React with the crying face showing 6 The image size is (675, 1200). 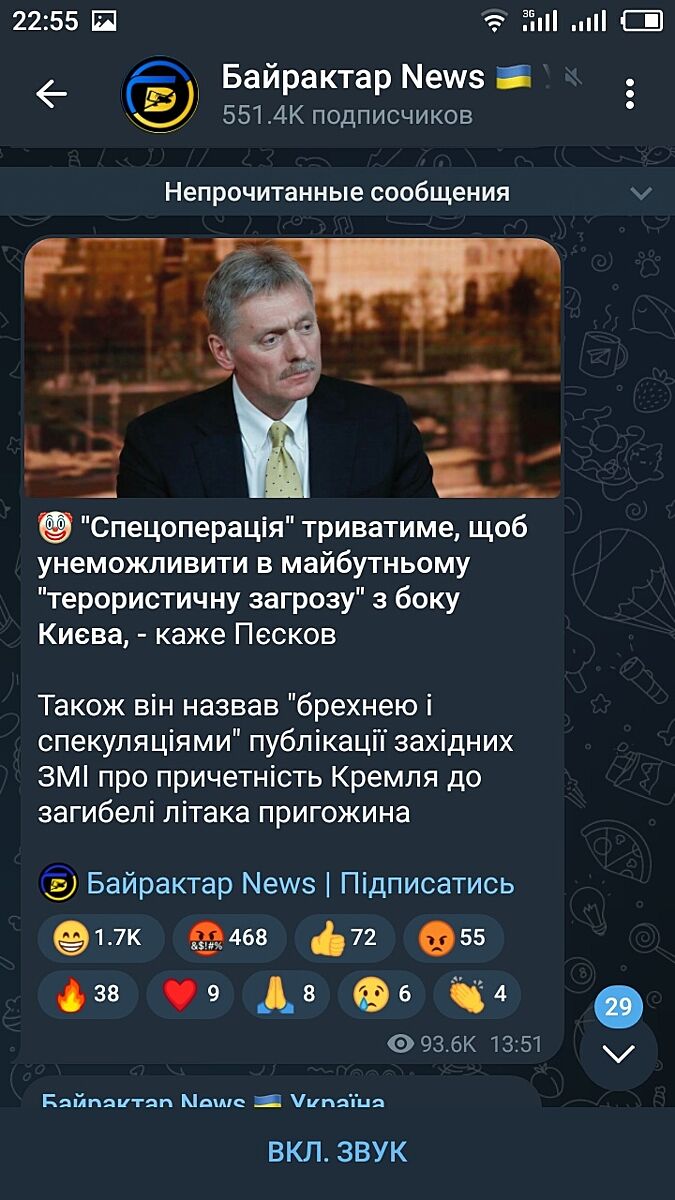pyautogui.click(x=381, y=994)
